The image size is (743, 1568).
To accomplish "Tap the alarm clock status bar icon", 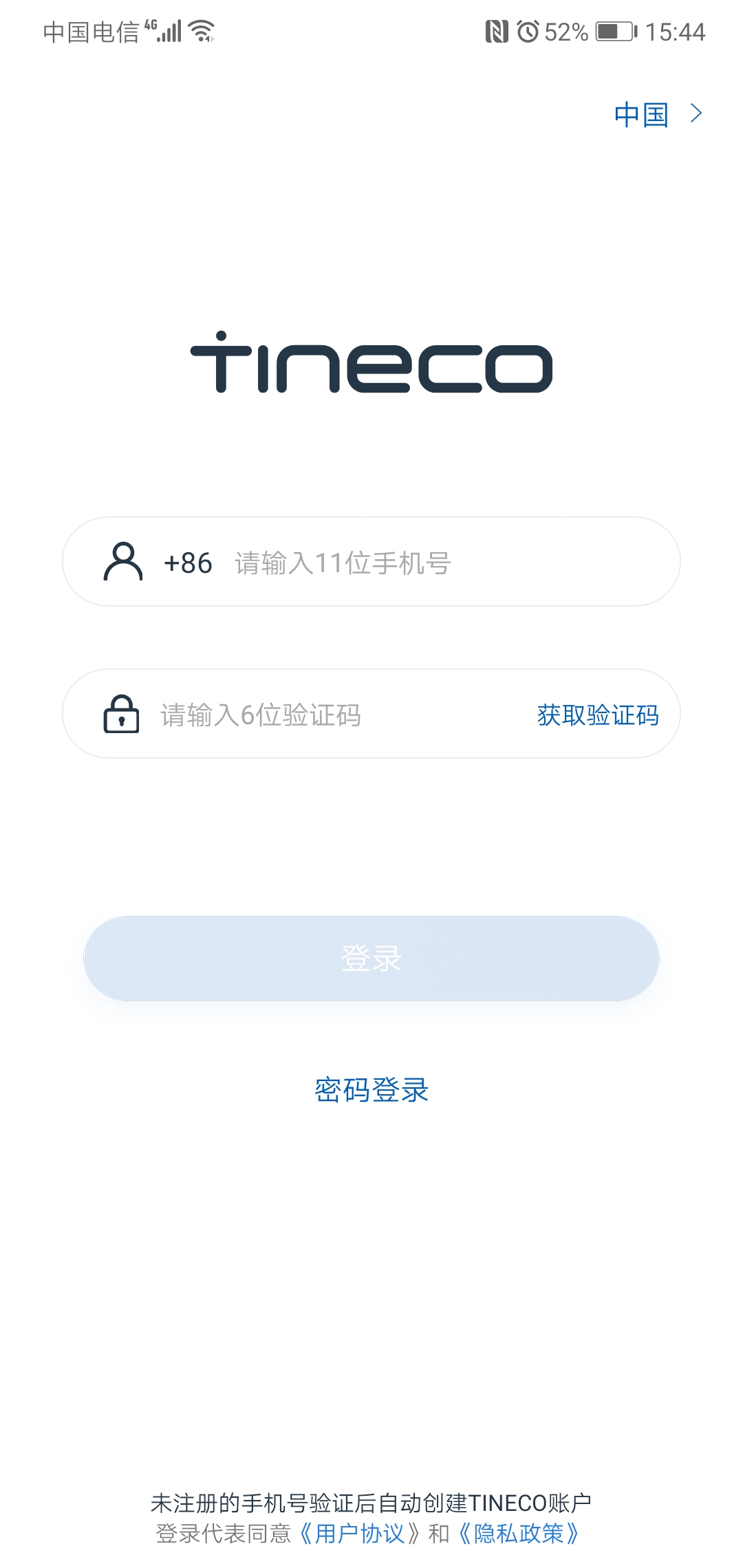I will pyautogui.click(x=530, y=30).
